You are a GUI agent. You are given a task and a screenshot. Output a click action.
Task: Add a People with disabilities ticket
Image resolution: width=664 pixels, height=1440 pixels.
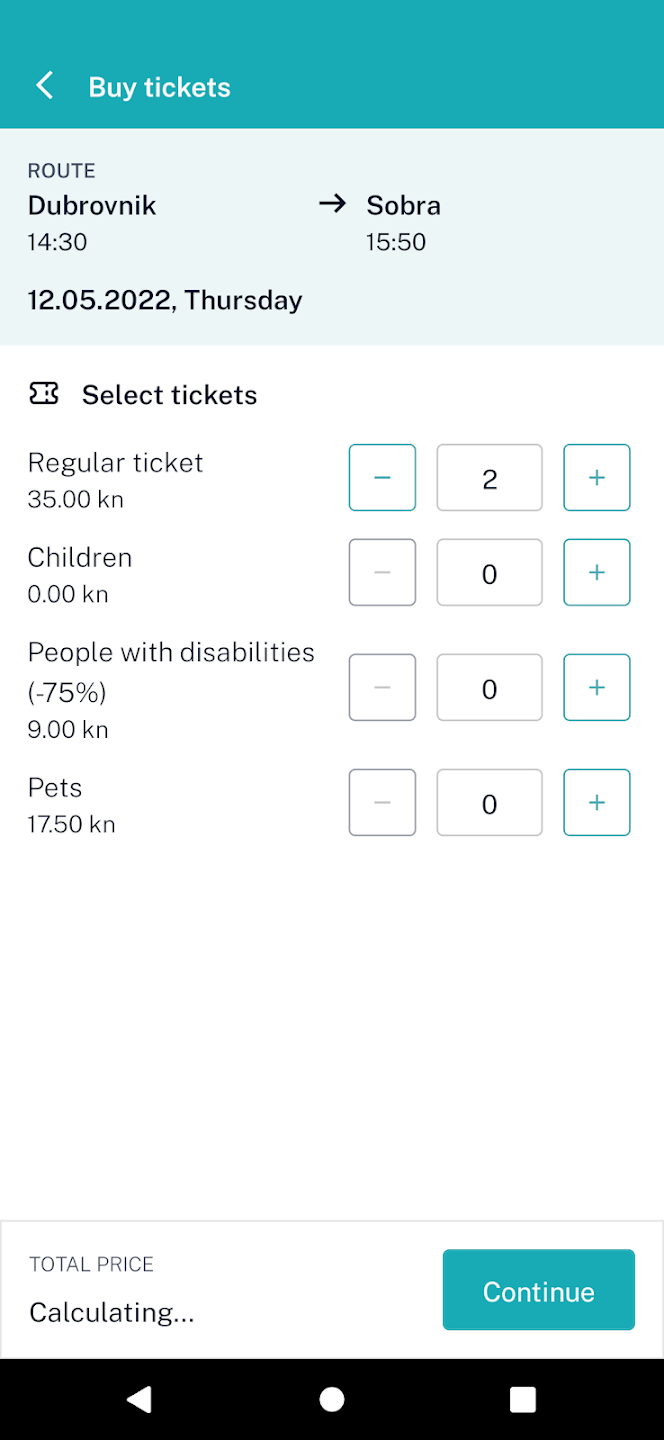597,687
